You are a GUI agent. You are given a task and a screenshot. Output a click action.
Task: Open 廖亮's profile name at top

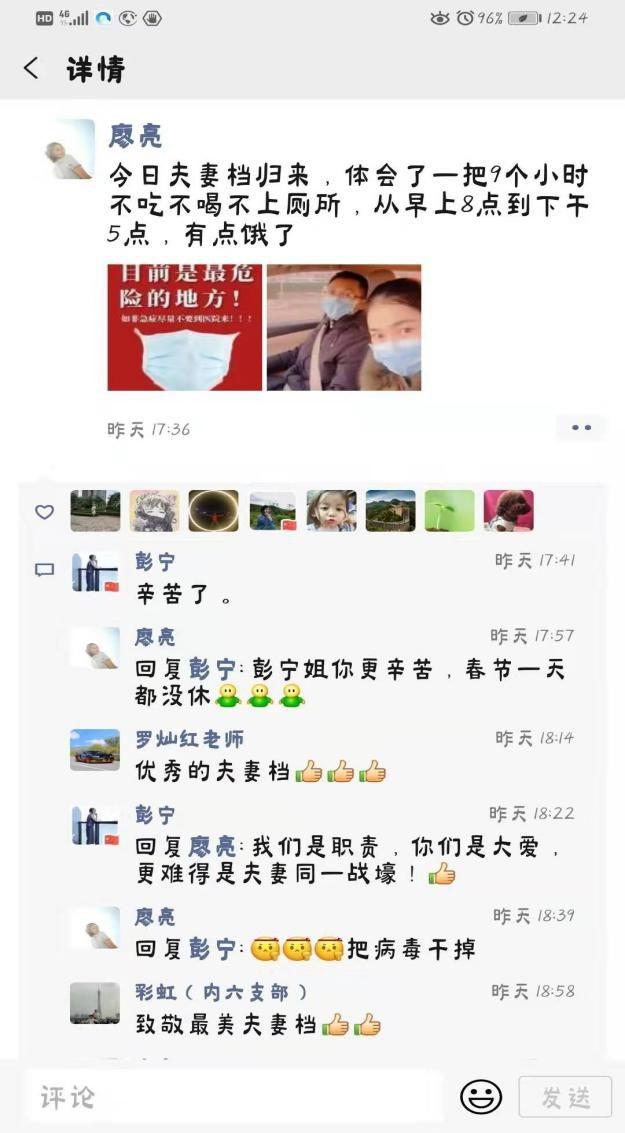[135, 135]
